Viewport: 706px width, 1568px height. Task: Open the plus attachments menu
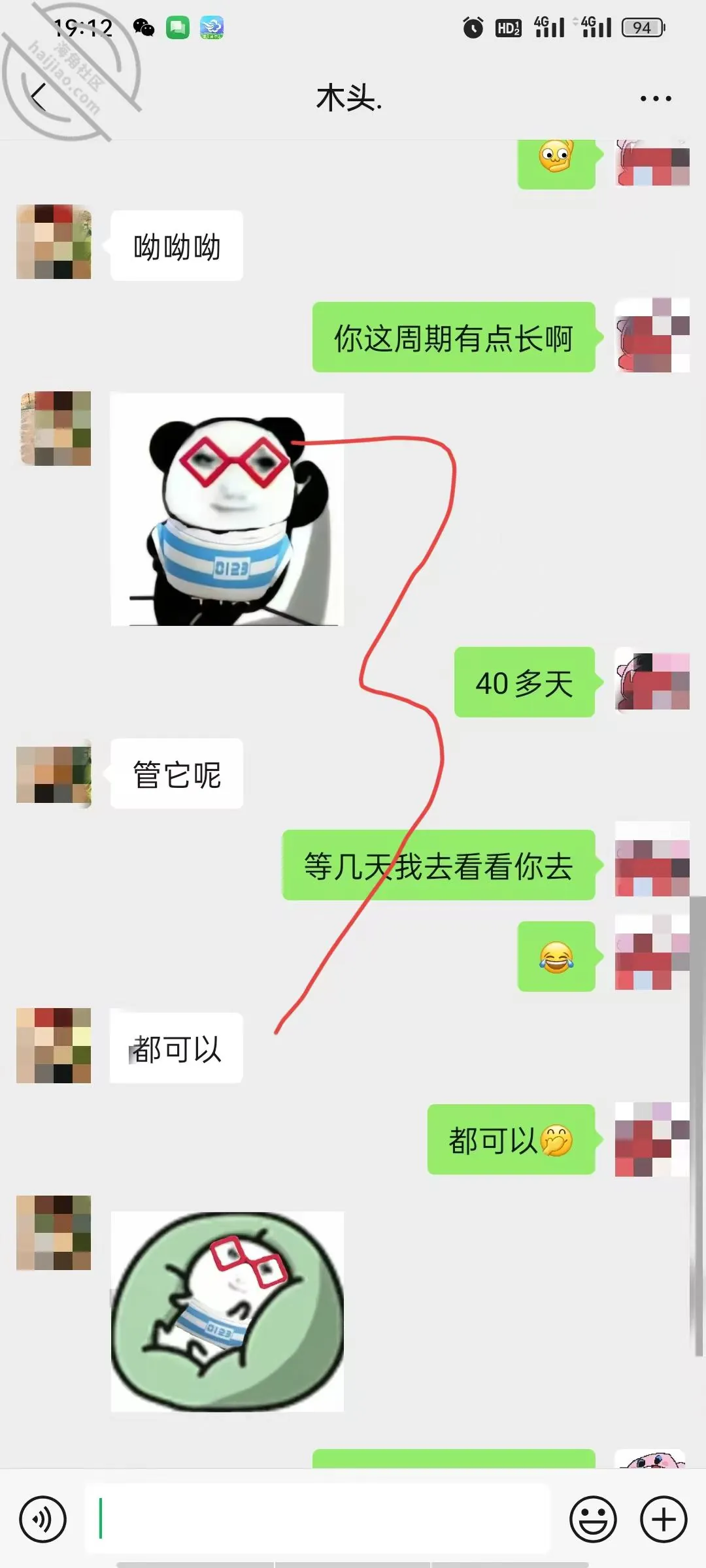tap(664, 1519)
